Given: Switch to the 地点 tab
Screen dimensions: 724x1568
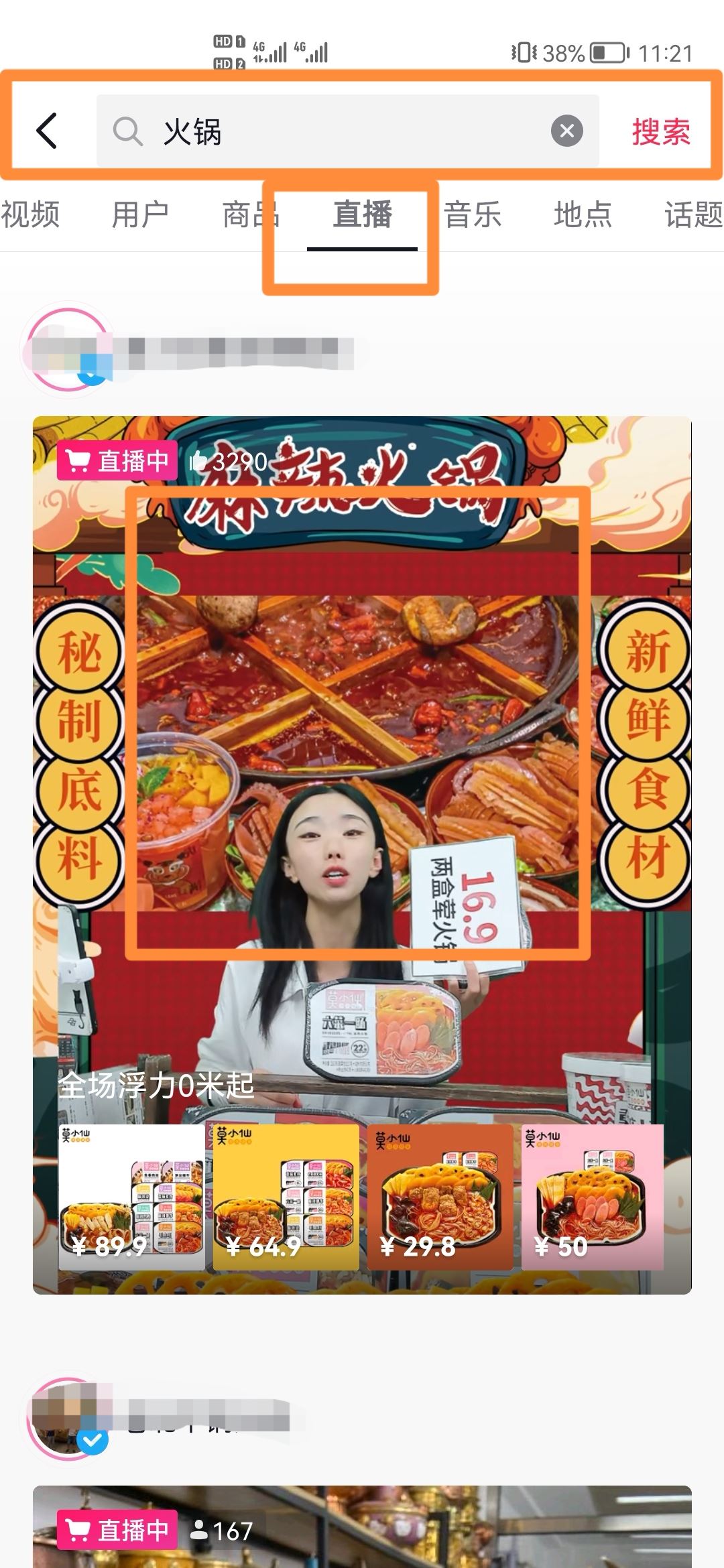Looking at the screenshot, I should [583, 215].
